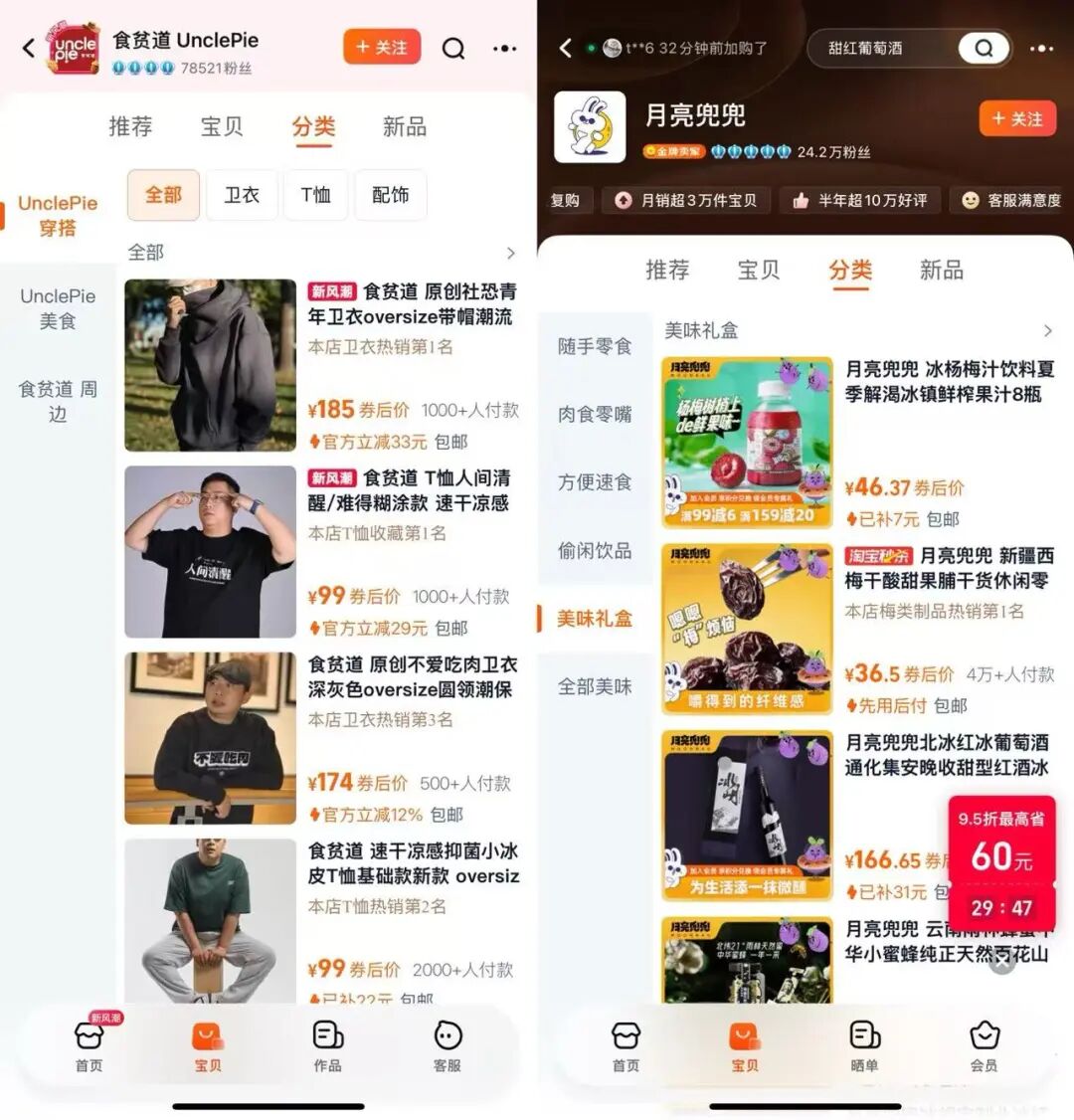The height and width of the screenshot is (1120, 1074).
Task: Follow the 月亮兜兜 shop
Action: [x=1017, y=119]
